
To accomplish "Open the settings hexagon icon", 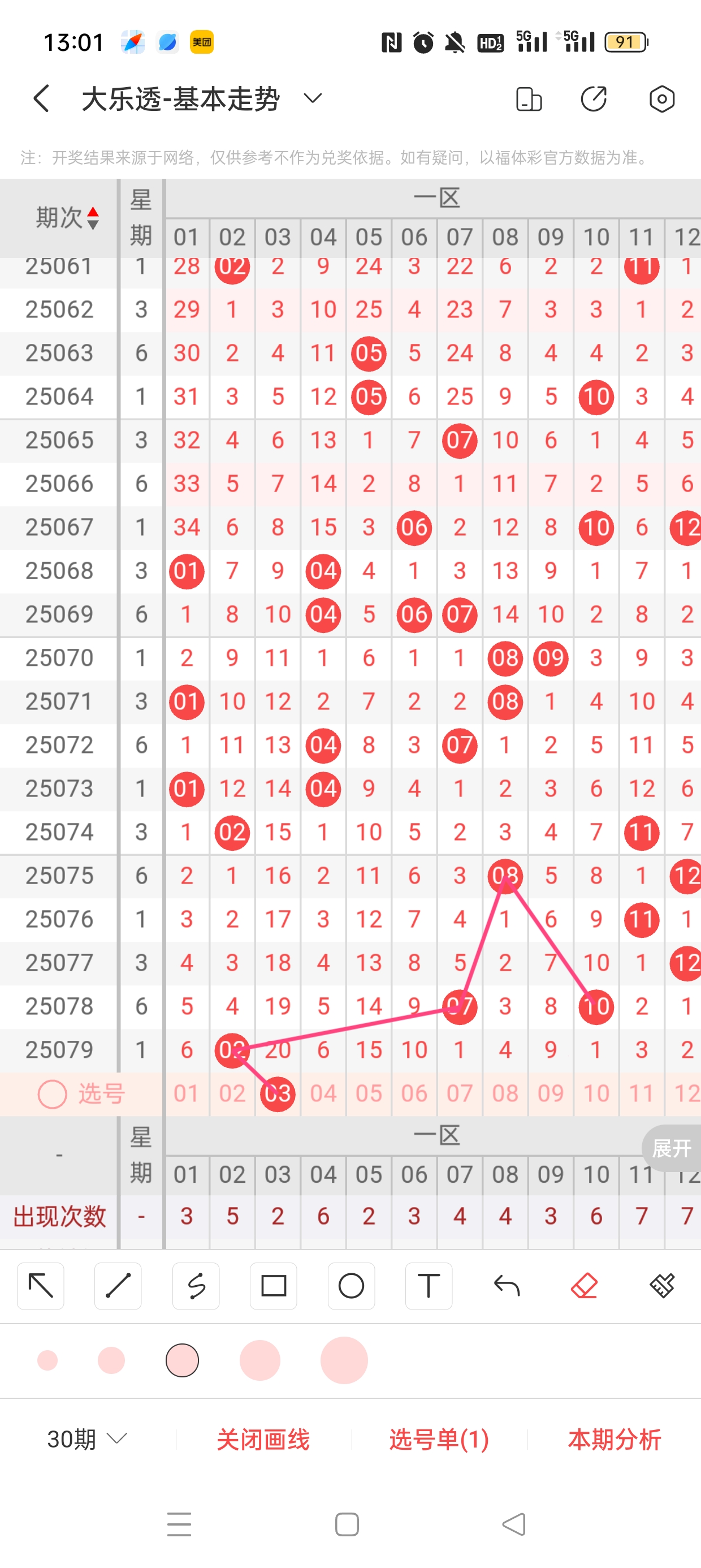I will (661, 98).
